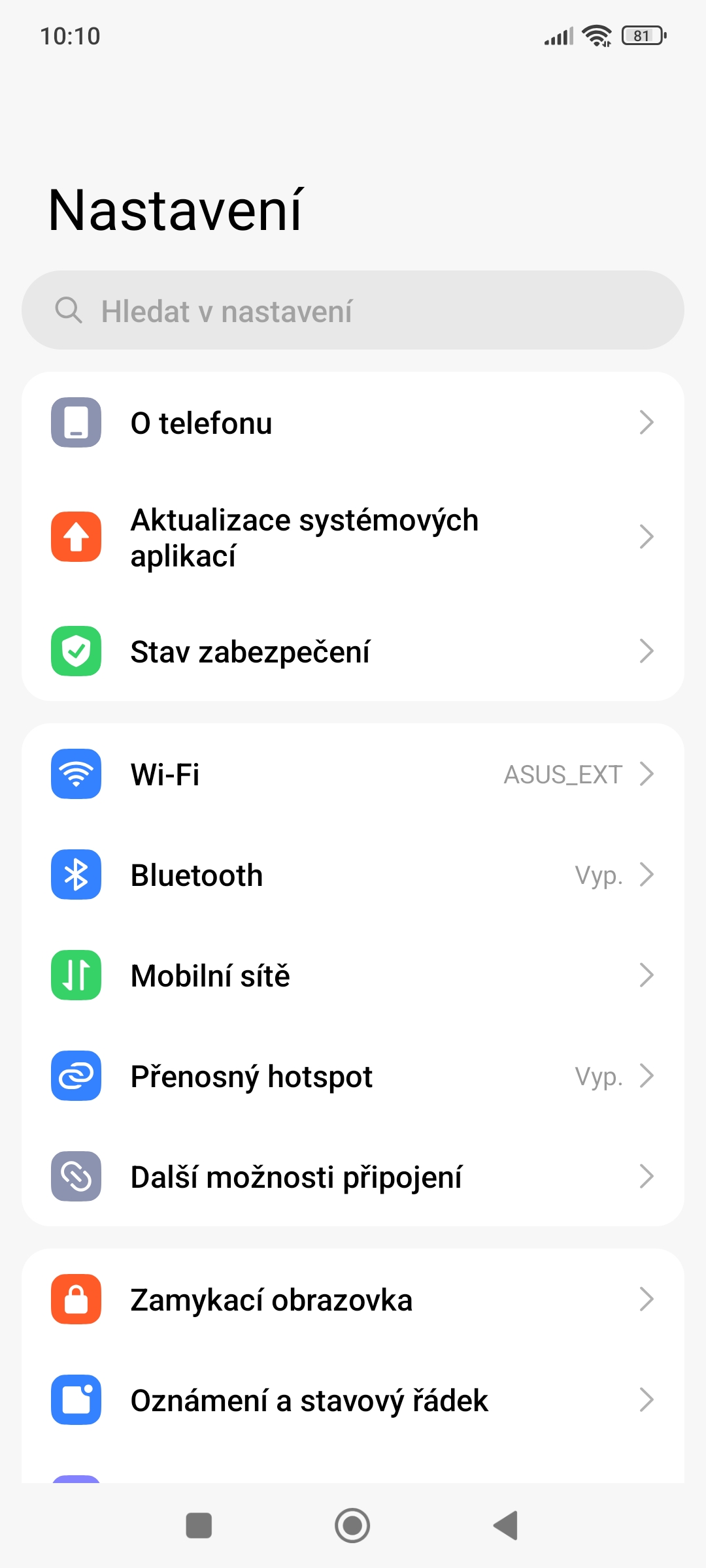Screen dimensions: 706x1568
Task: Open O telefonu
Action: 353,423
